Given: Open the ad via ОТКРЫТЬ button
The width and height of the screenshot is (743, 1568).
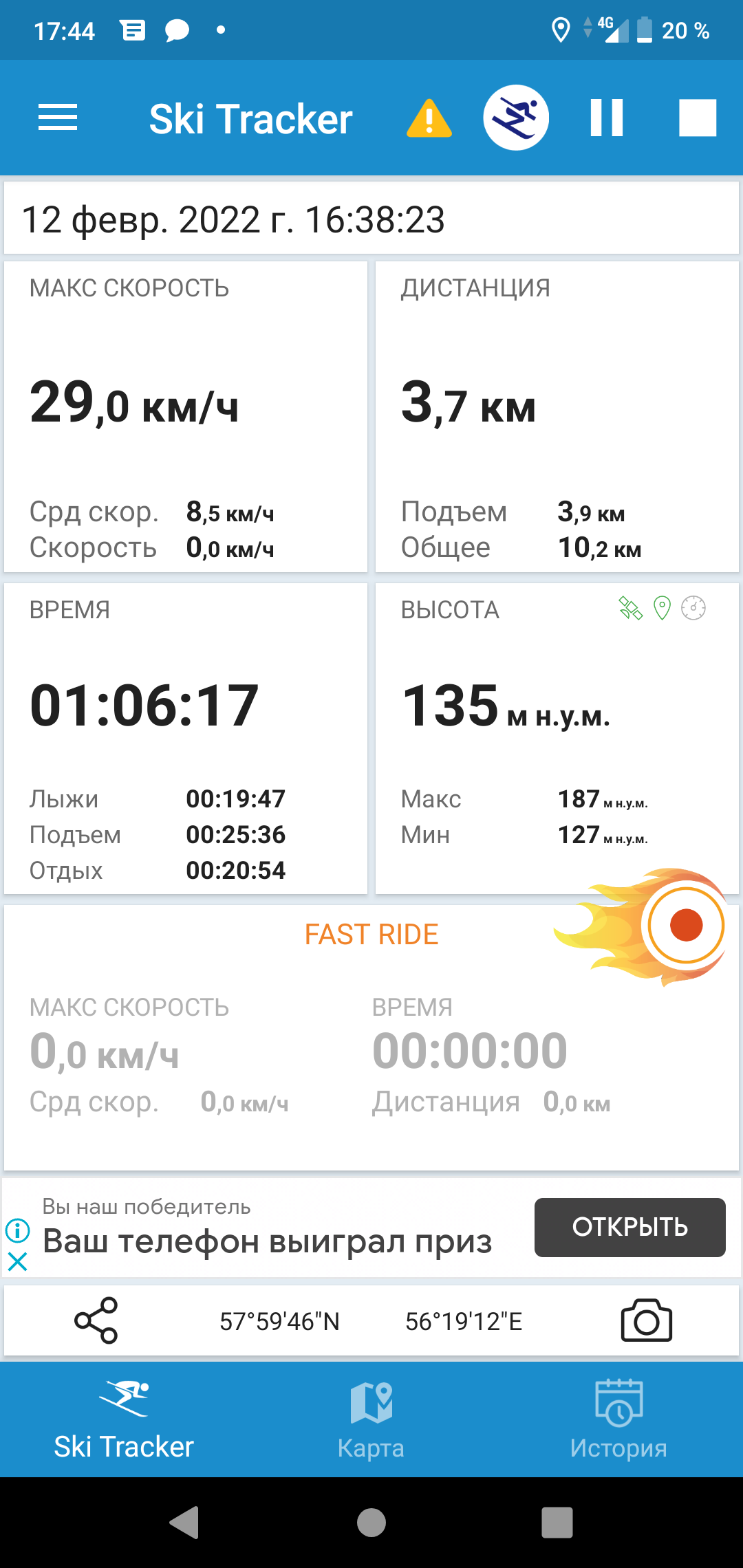Looking at the screenshot, I should coord(629,1228).
